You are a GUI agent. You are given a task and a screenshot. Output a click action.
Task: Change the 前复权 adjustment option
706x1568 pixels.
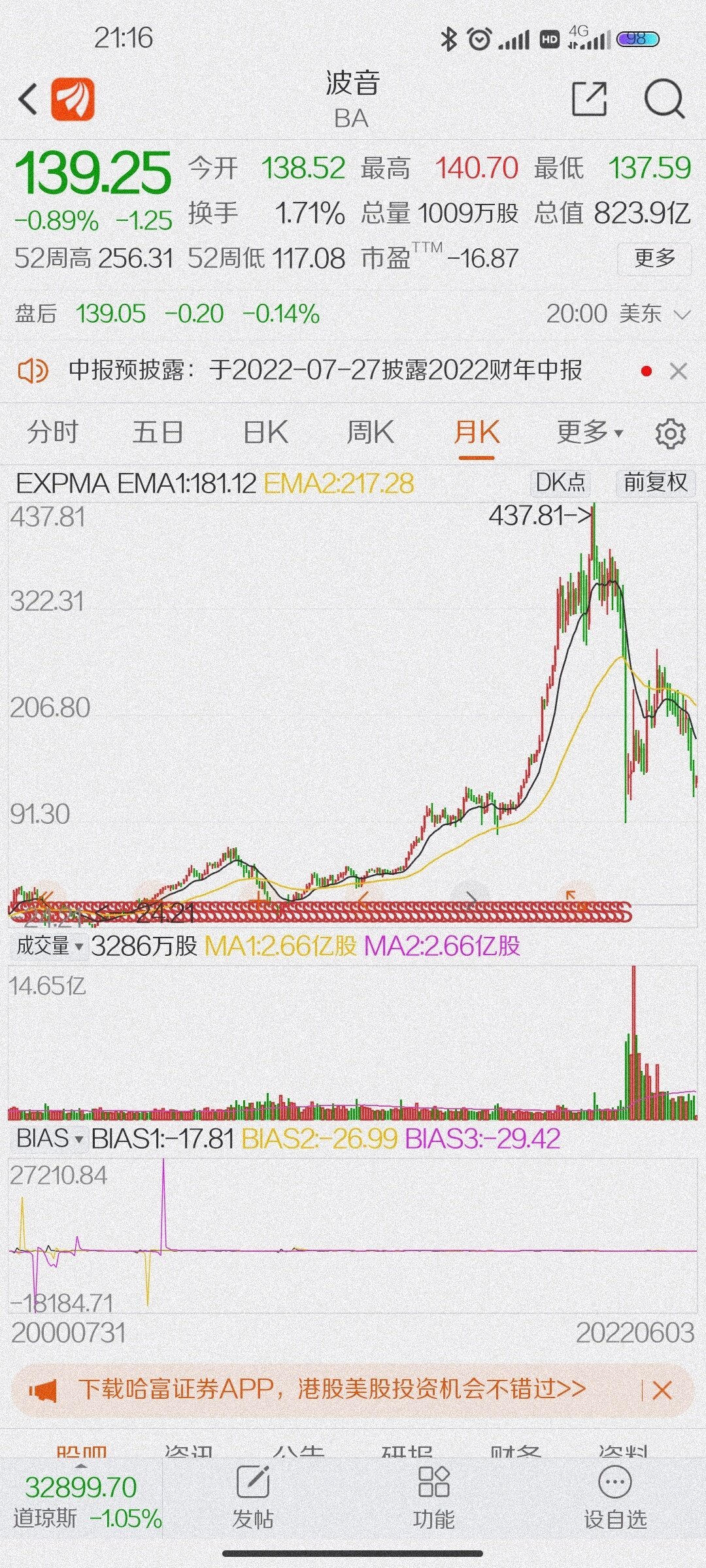pos(656,483)
